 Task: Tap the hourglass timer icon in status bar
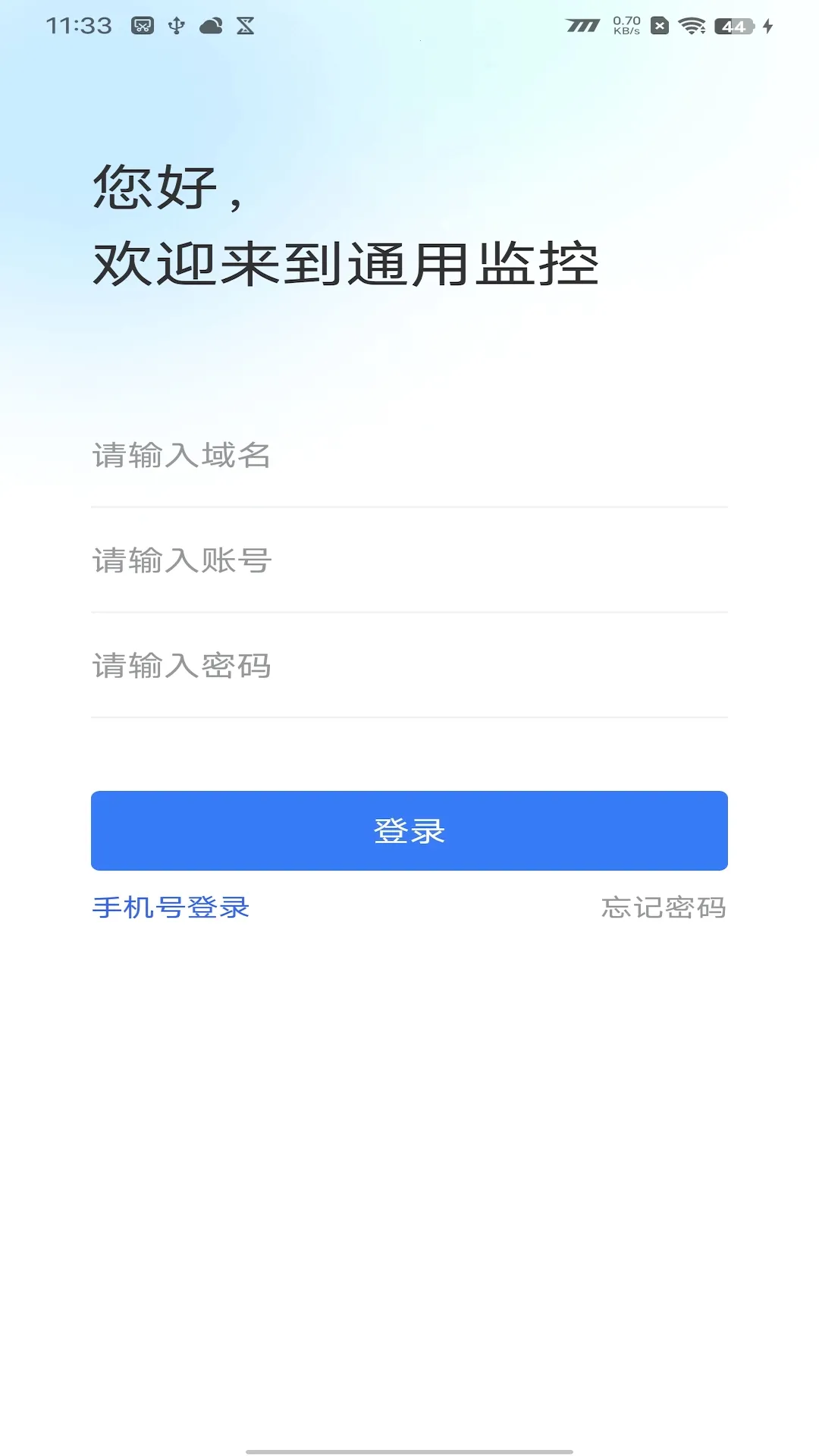click(x=244, y=25)
